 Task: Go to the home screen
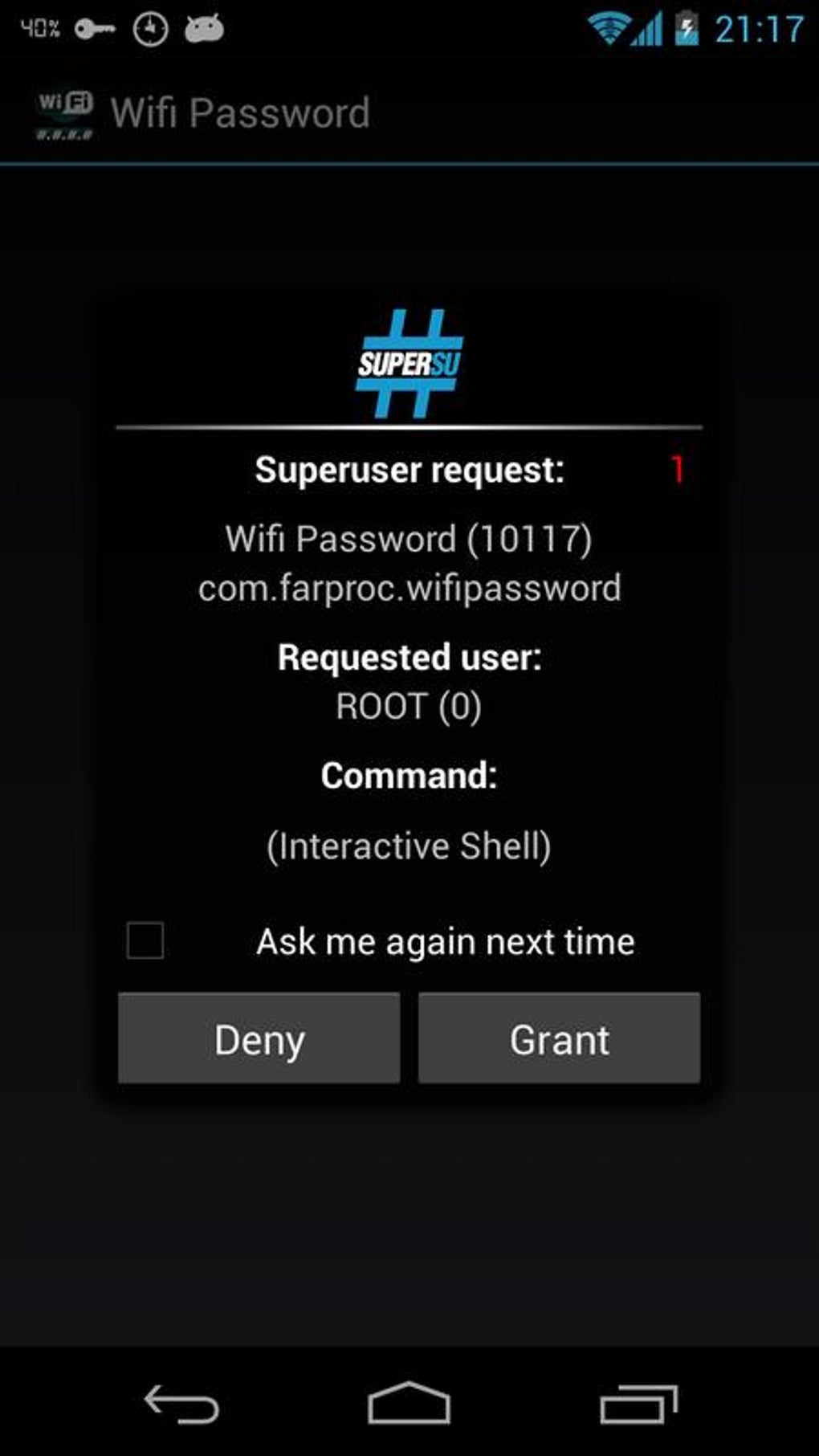coord(409,1402)
